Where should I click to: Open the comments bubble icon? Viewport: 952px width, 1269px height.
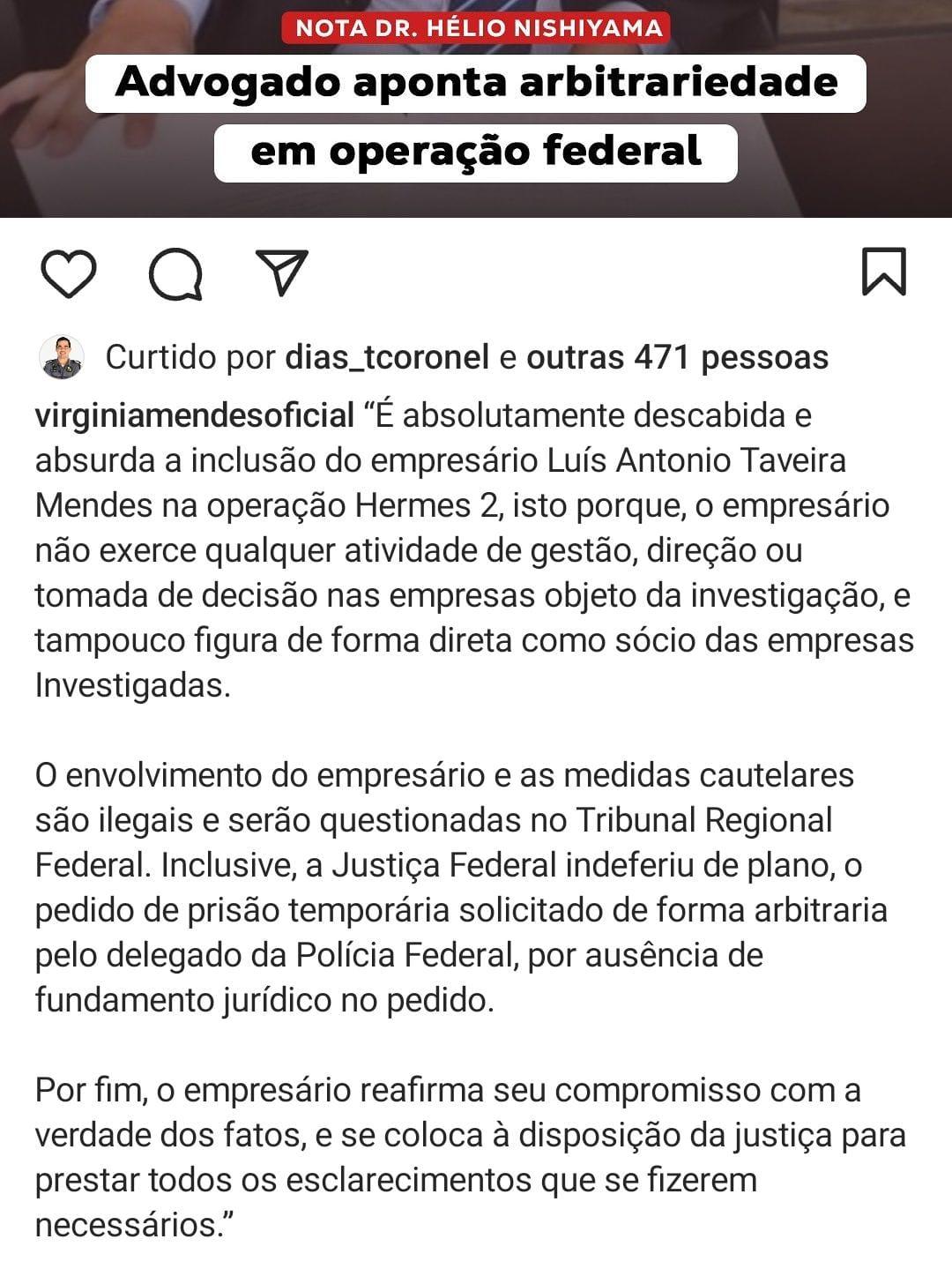[x=175, y=273]
